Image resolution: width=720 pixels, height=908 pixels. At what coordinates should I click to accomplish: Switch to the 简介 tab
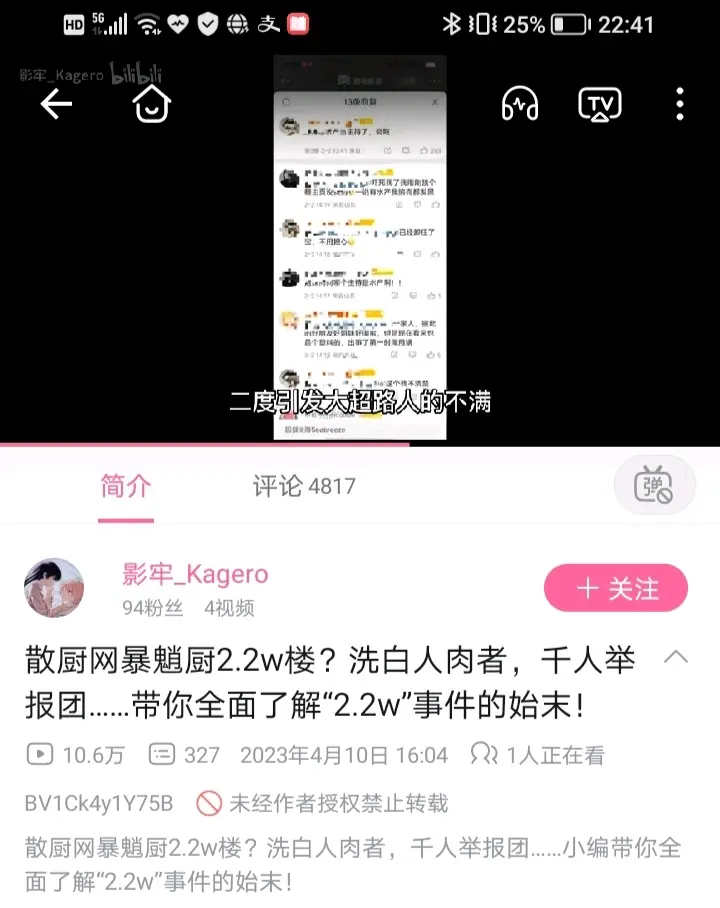coord(126,487)
